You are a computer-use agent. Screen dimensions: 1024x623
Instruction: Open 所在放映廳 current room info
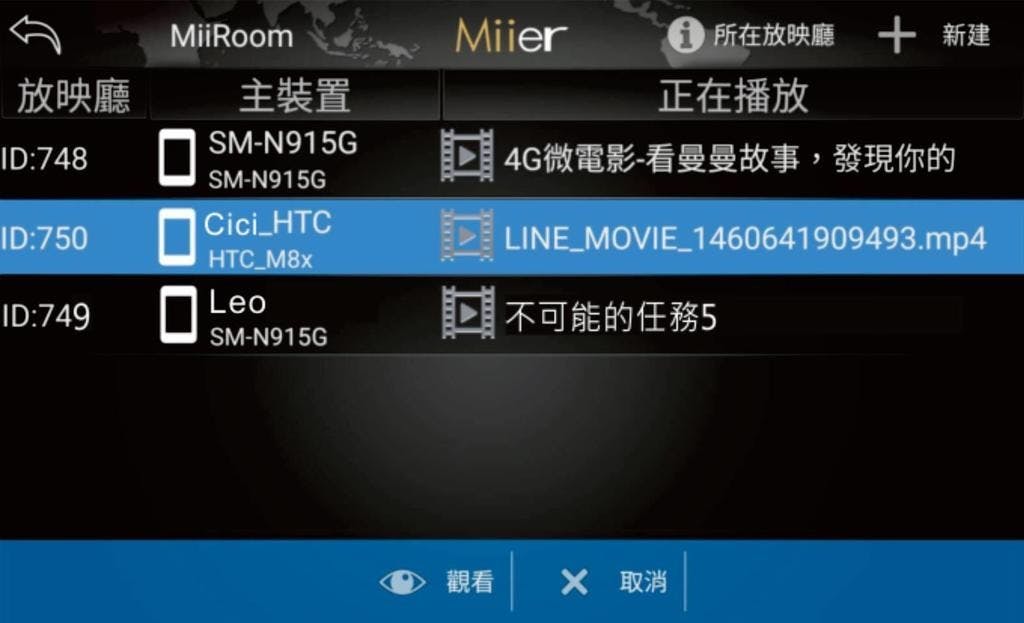(x=751, y=36)
